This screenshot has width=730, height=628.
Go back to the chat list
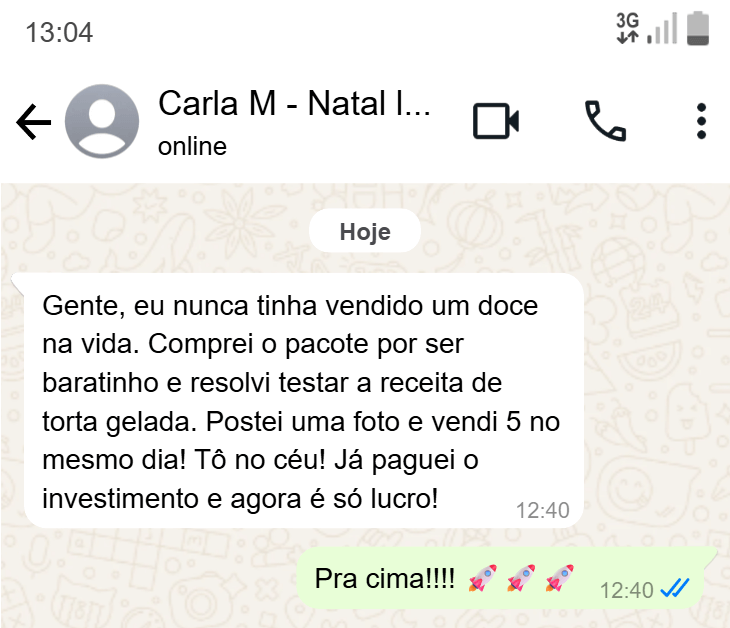[33, 123]
